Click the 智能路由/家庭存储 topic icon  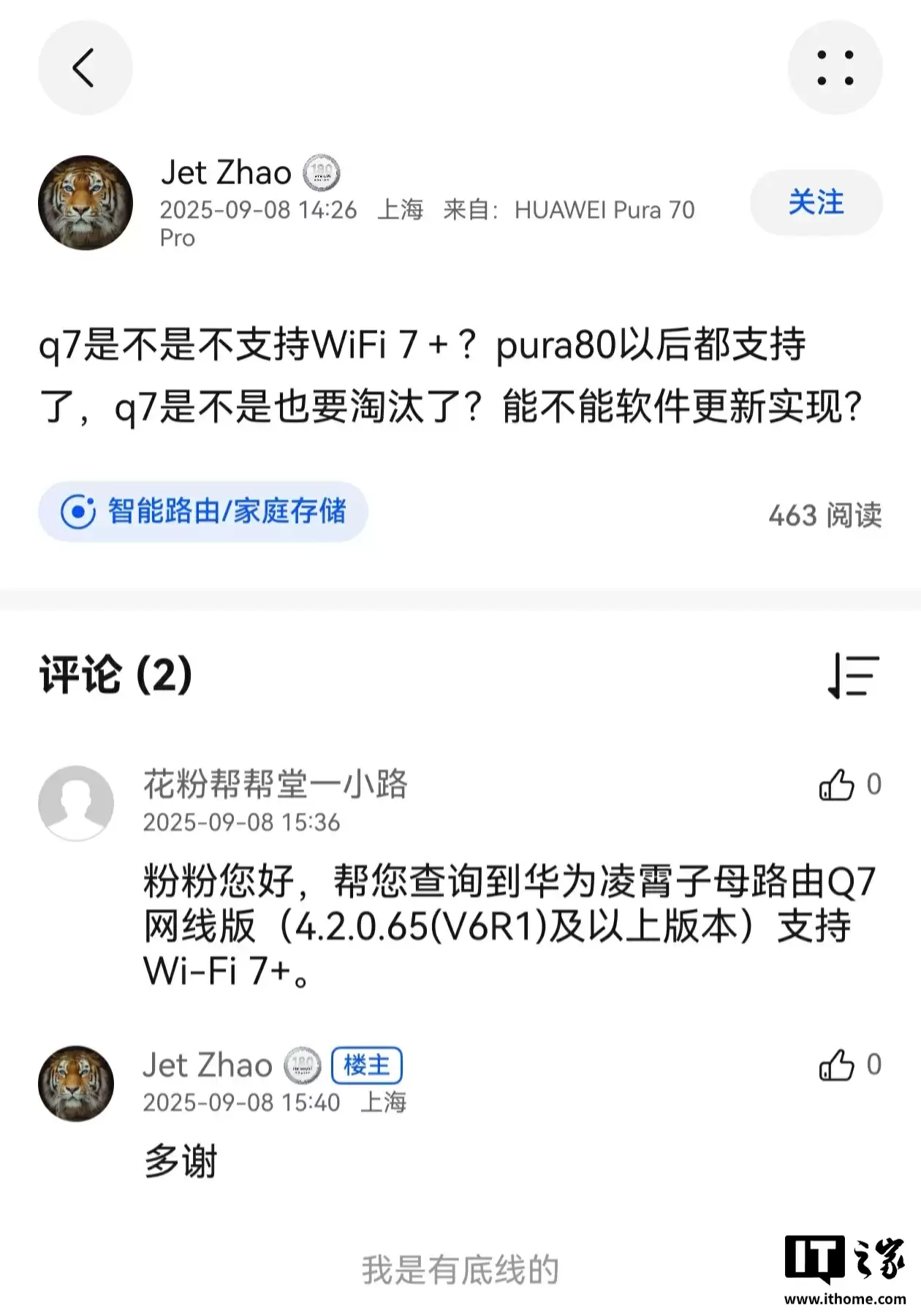80,512
